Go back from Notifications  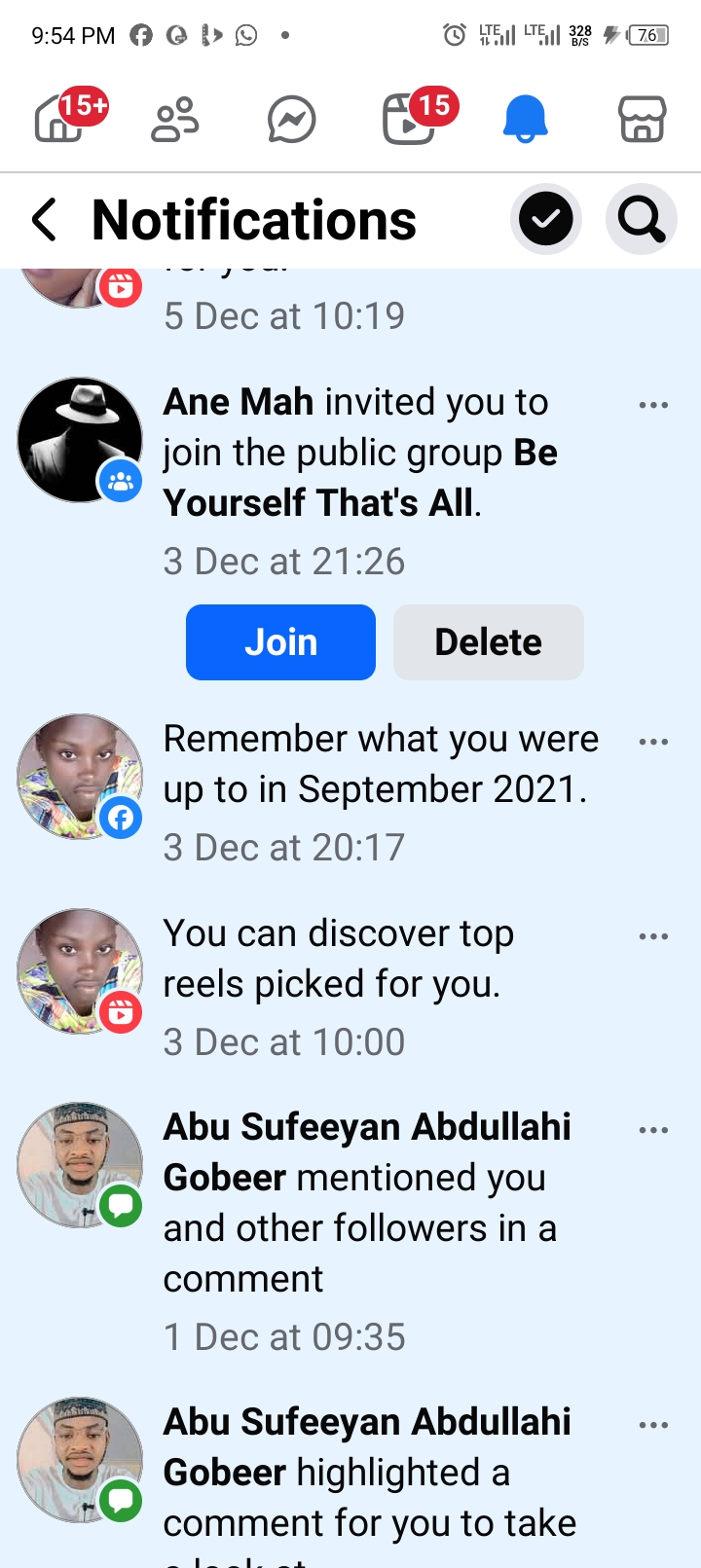pyautogui.click(x=45, y=219)
